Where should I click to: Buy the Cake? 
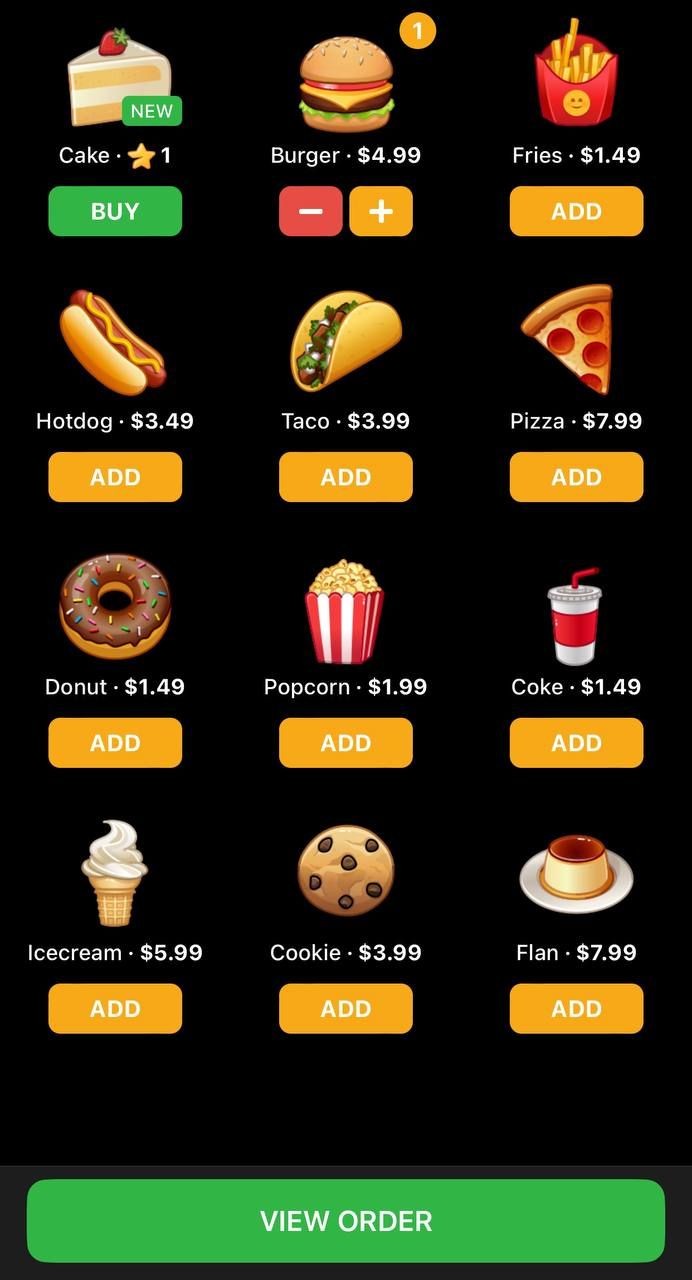[x=115, y=211]
